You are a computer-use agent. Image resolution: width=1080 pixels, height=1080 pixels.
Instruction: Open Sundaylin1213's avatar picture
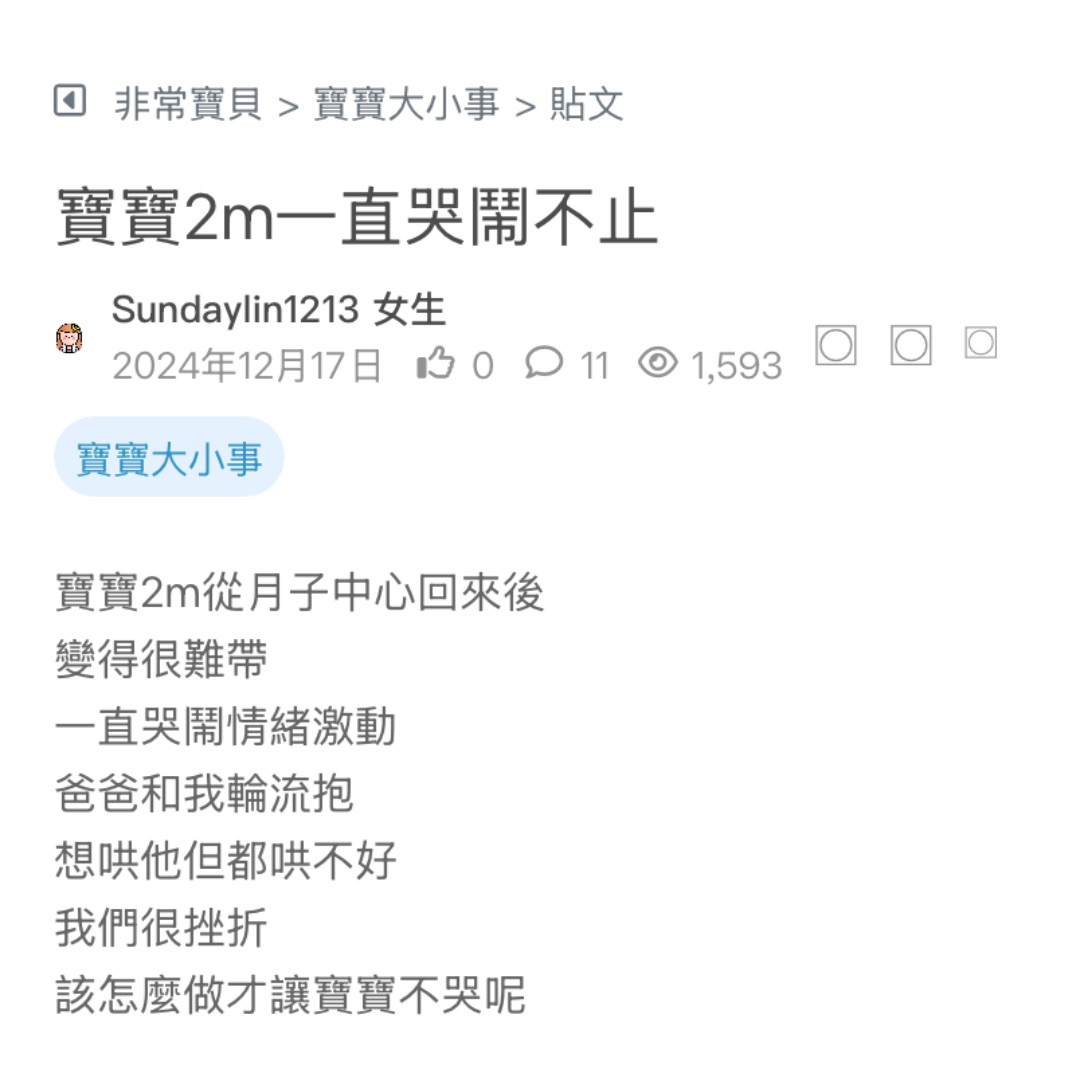pos(69,339)
